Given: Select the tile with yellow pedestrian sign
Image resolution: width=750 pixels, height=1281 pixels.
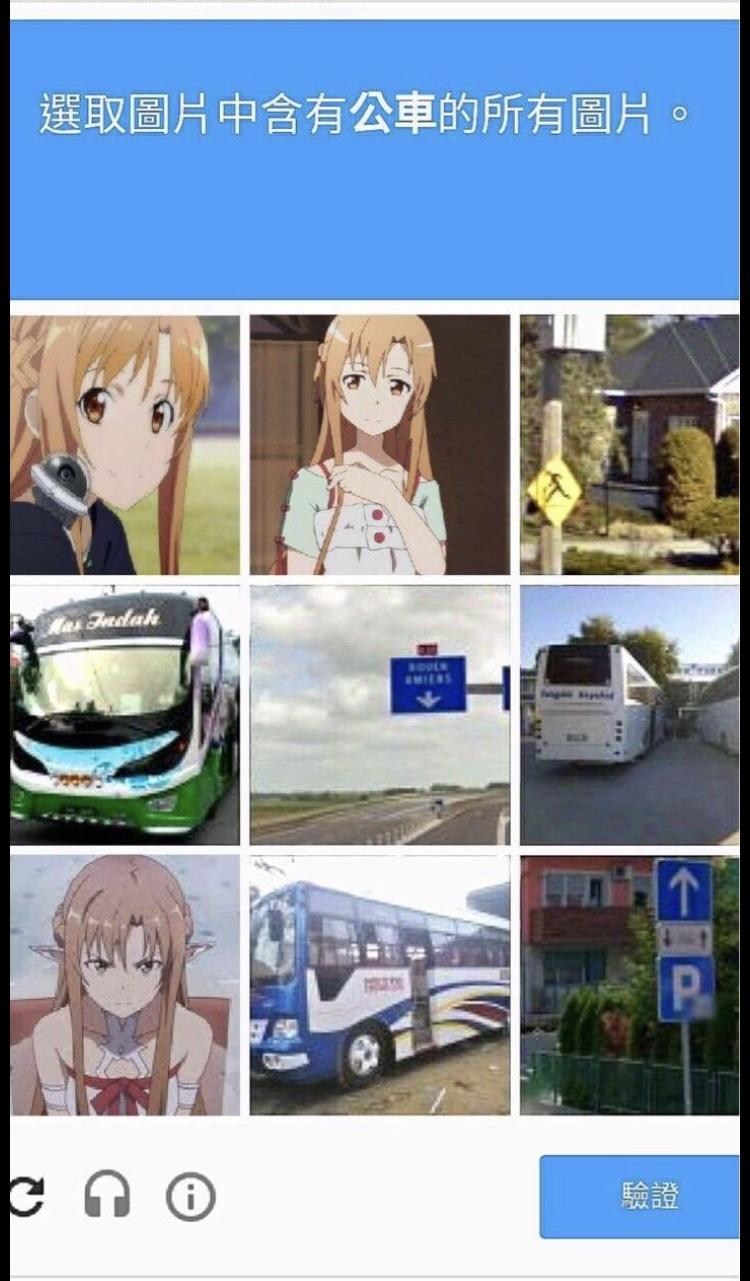Looking at the screenshot, I should (x=629, y=445).
